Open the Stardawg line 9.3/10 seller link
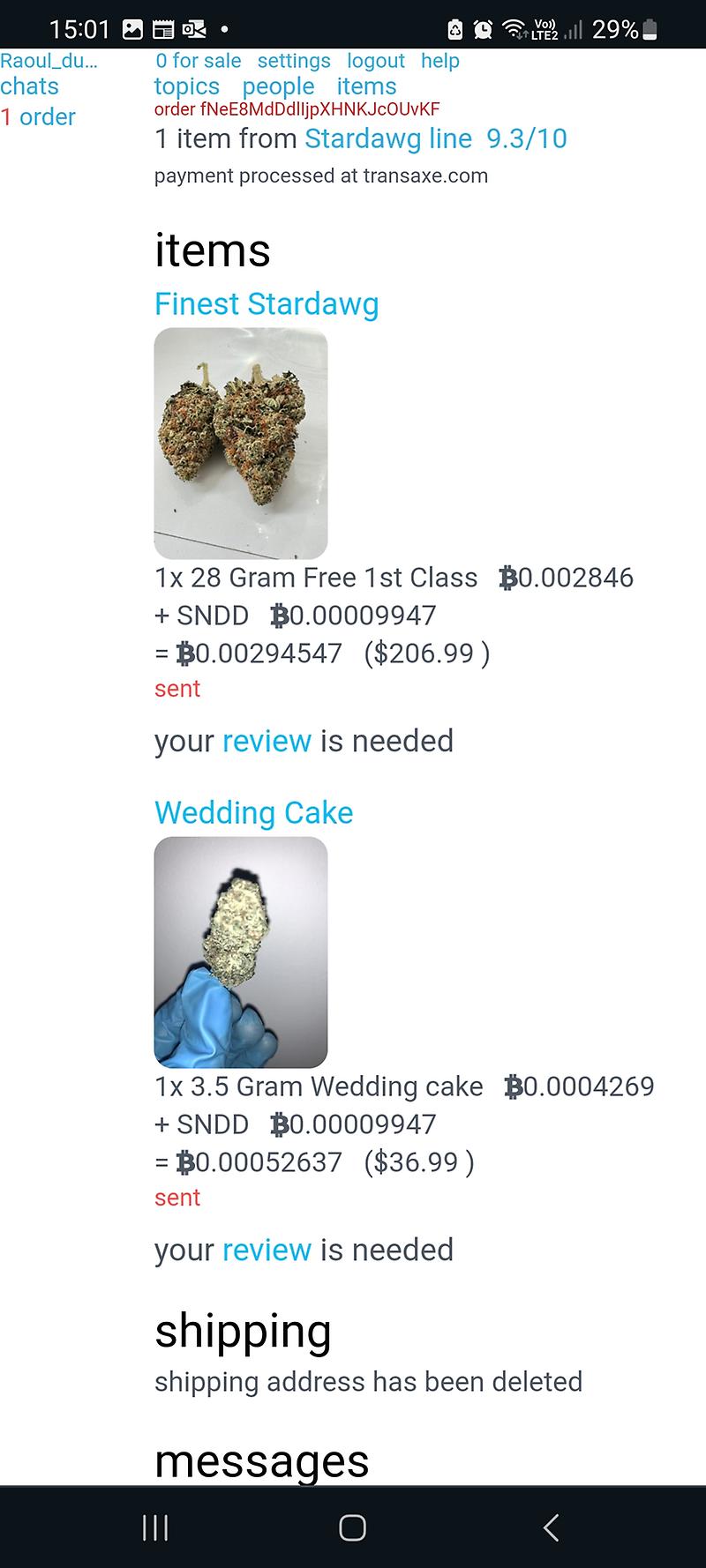The height and width of the screenshot is (1568, 706). (435, 138)
